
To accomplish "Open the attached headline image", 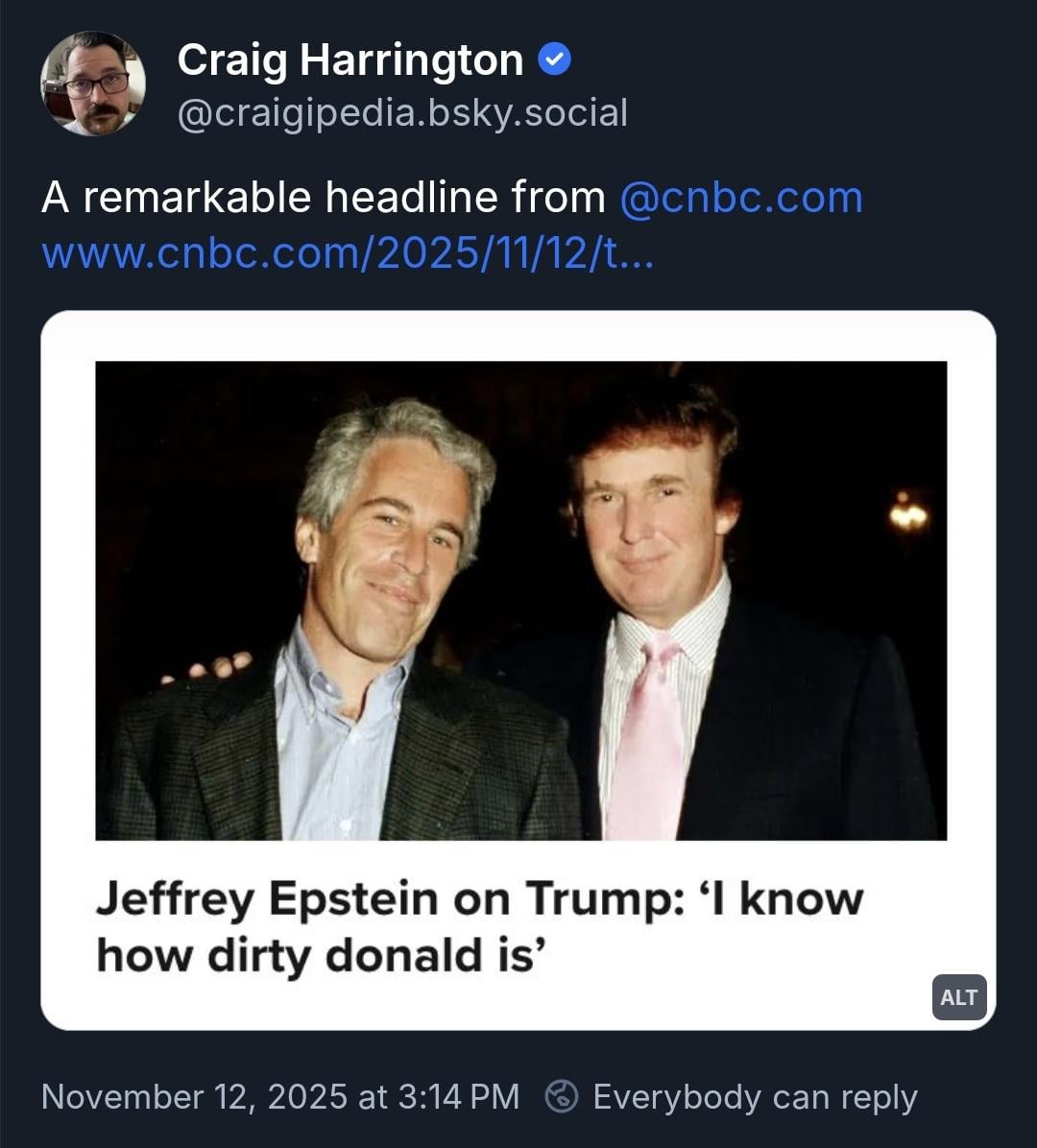I will [520, 600].
